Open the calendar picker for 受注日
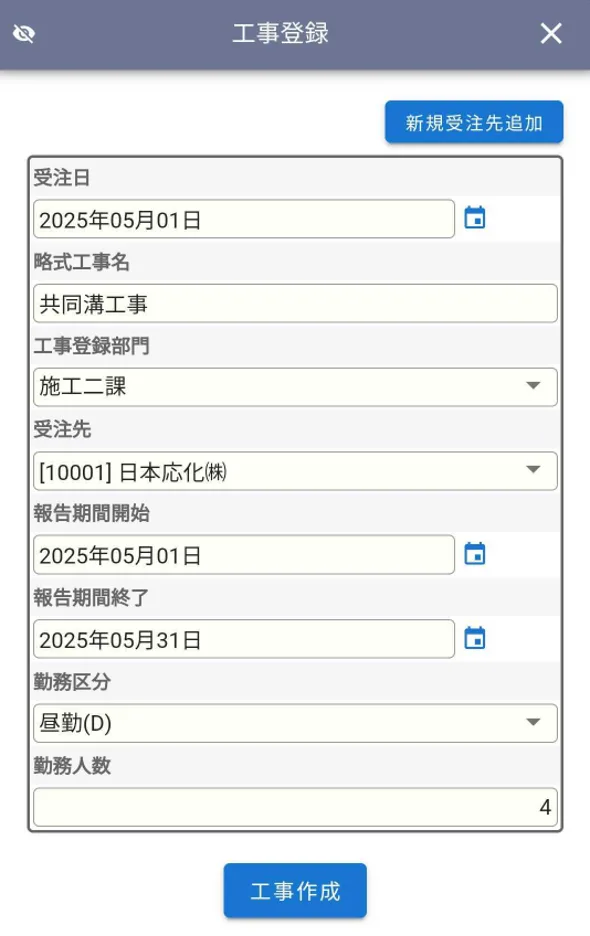 (x=475, y=218)
